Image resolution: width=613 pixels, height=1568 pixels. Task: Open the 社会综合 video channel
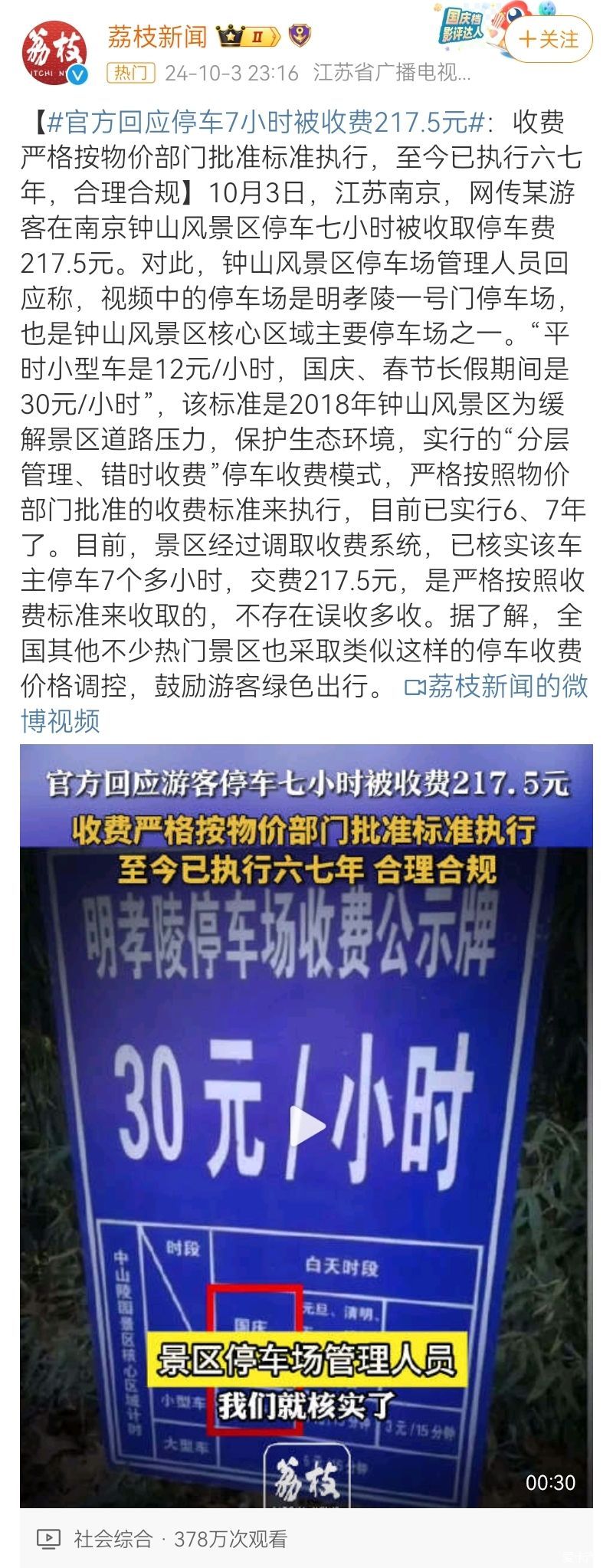coord(113,1538)
